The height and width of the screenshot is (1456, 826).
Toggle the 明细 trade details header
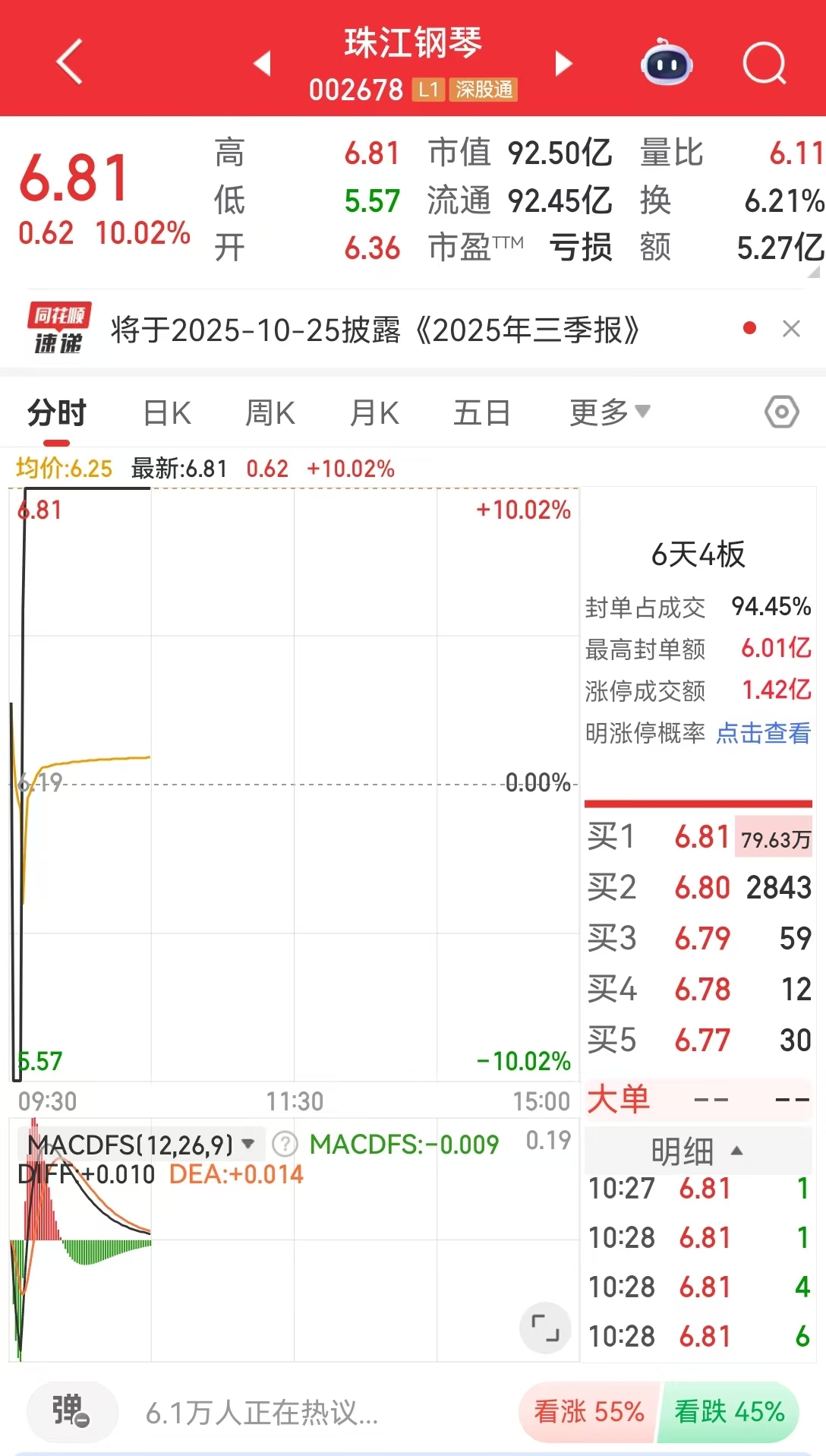696,1151
